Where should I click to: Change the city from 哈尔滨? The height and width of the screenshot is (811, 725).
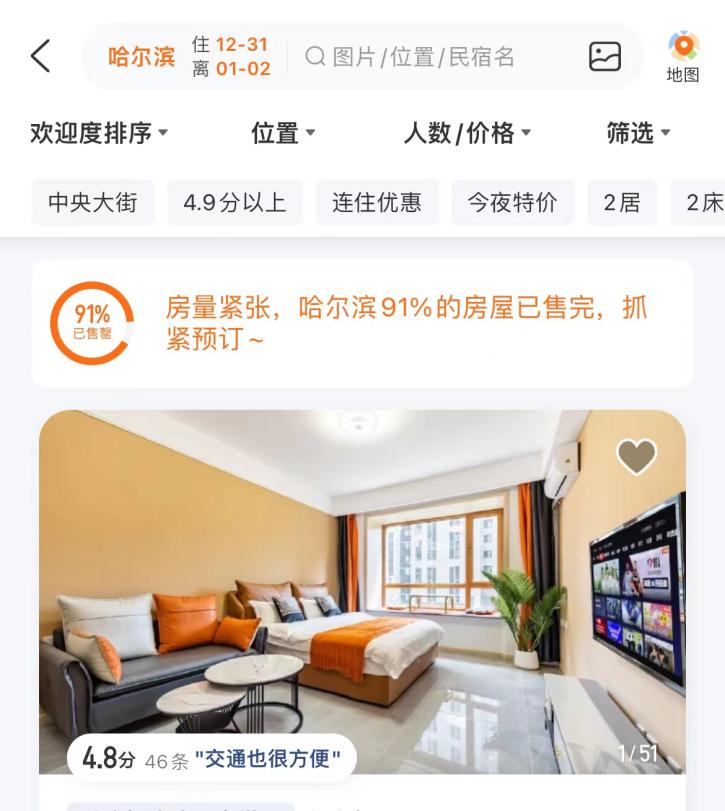point(141,57)
